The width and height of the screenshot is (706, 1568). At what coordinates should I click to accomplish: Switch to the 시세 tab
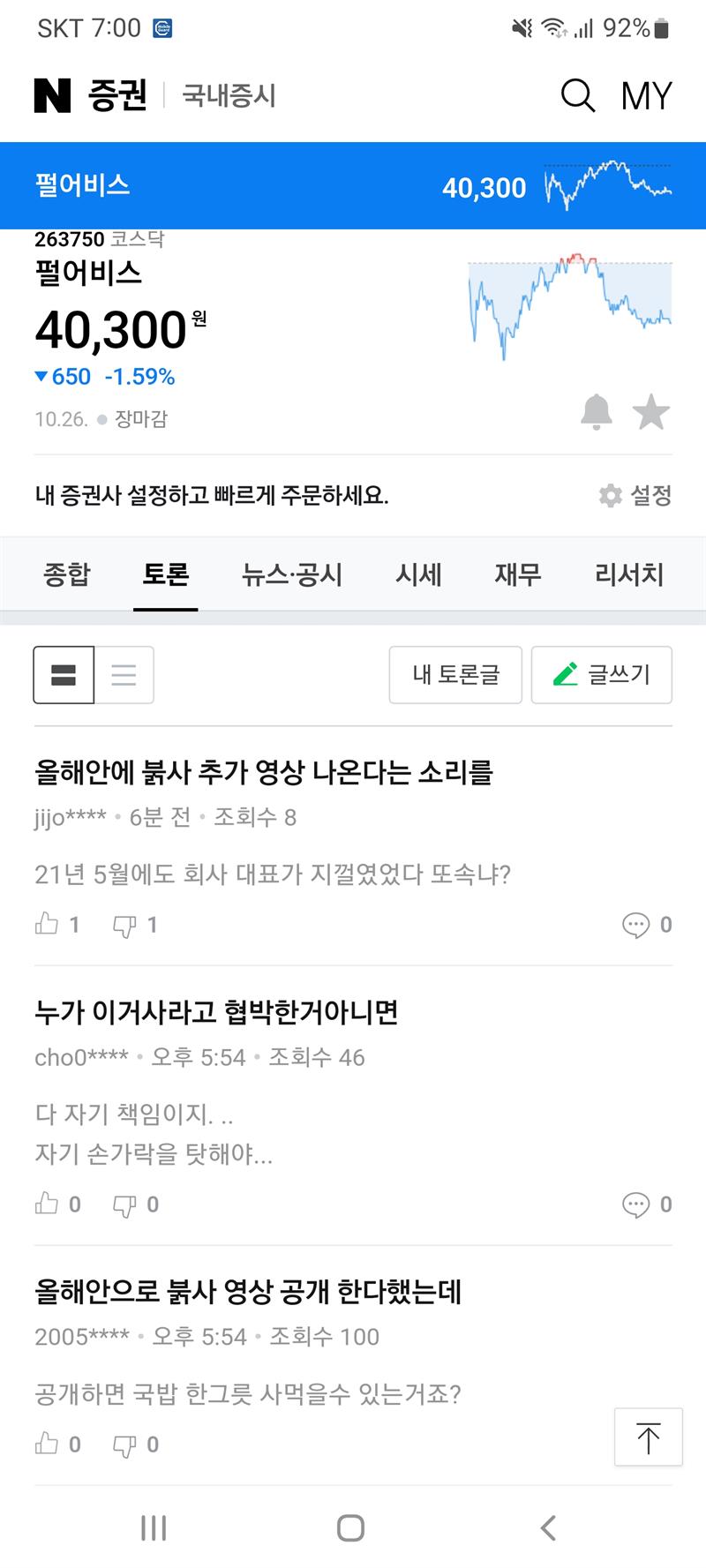(x=418, y=574)
